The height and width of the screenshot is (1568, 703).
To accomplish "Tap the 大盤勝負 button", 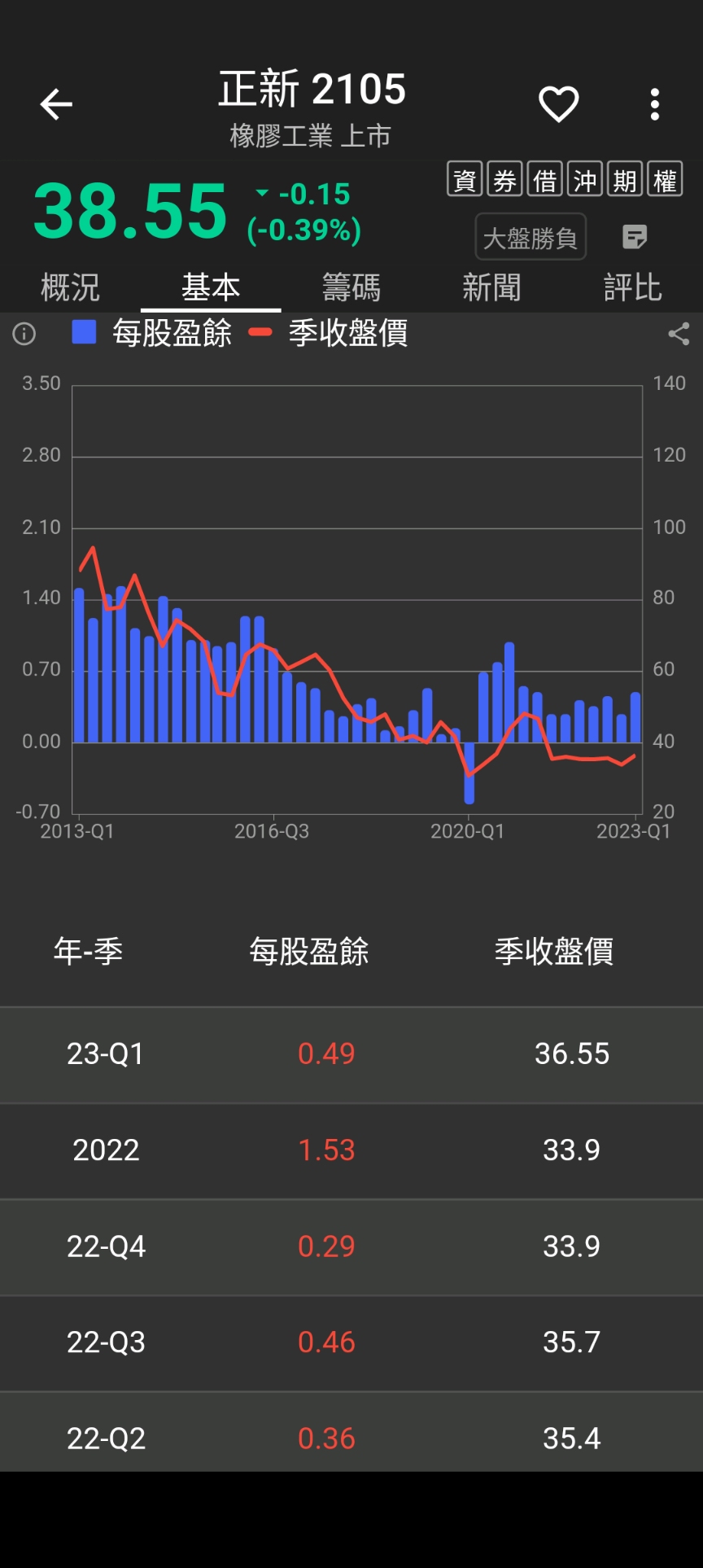I will point(531,238).
